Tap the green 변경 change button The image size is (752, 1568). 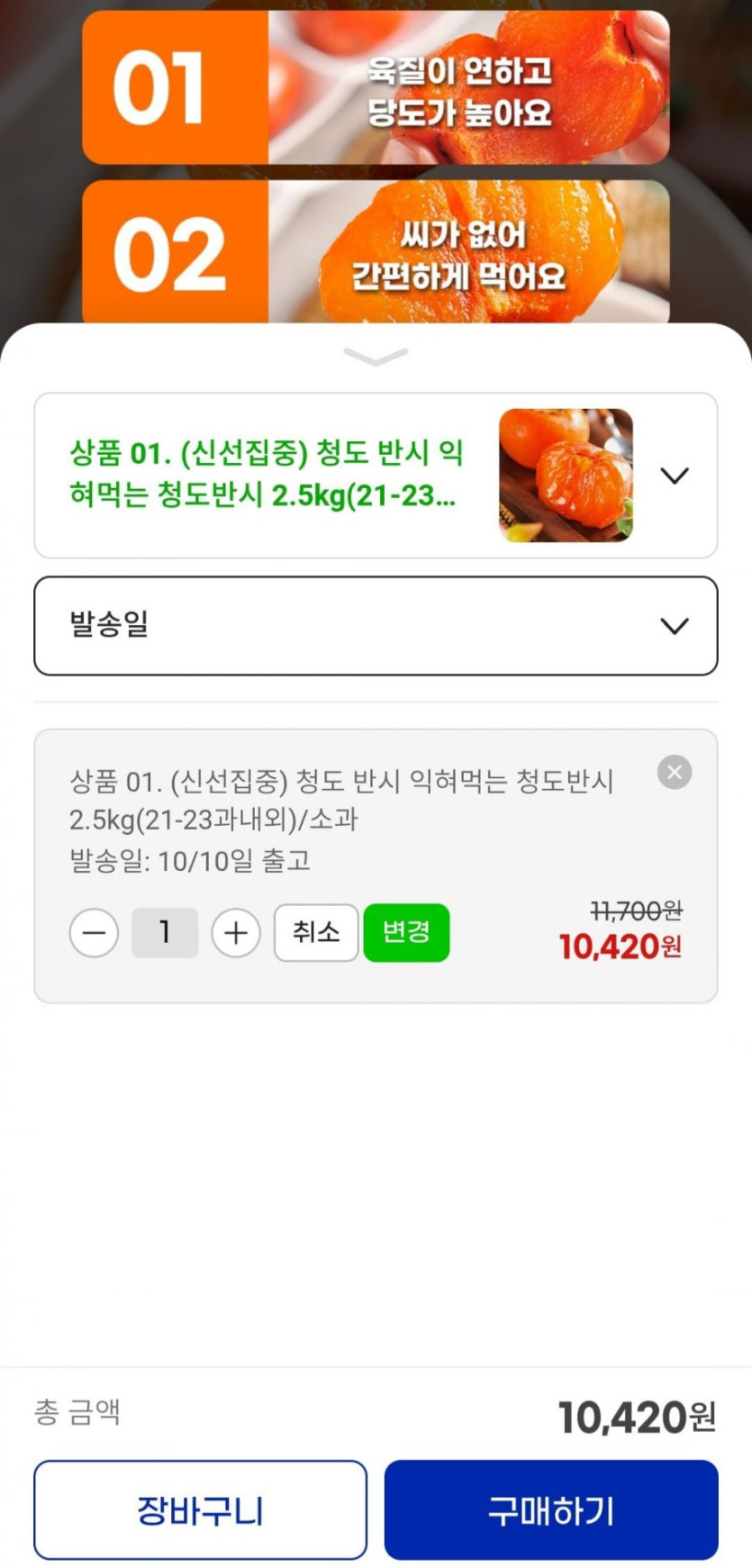tap(406, 933)
